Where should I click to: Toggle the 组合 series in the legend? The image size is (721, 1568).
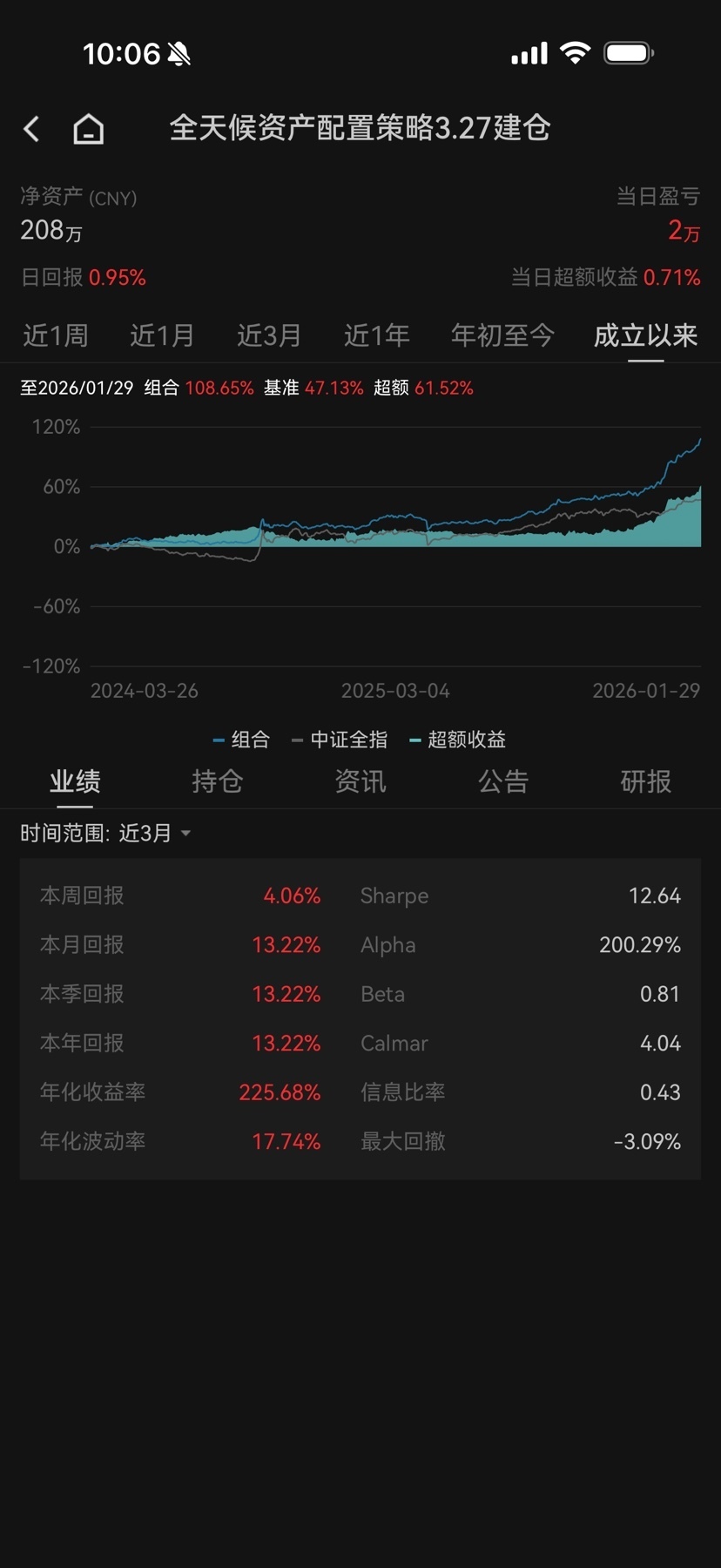(242, 740)
